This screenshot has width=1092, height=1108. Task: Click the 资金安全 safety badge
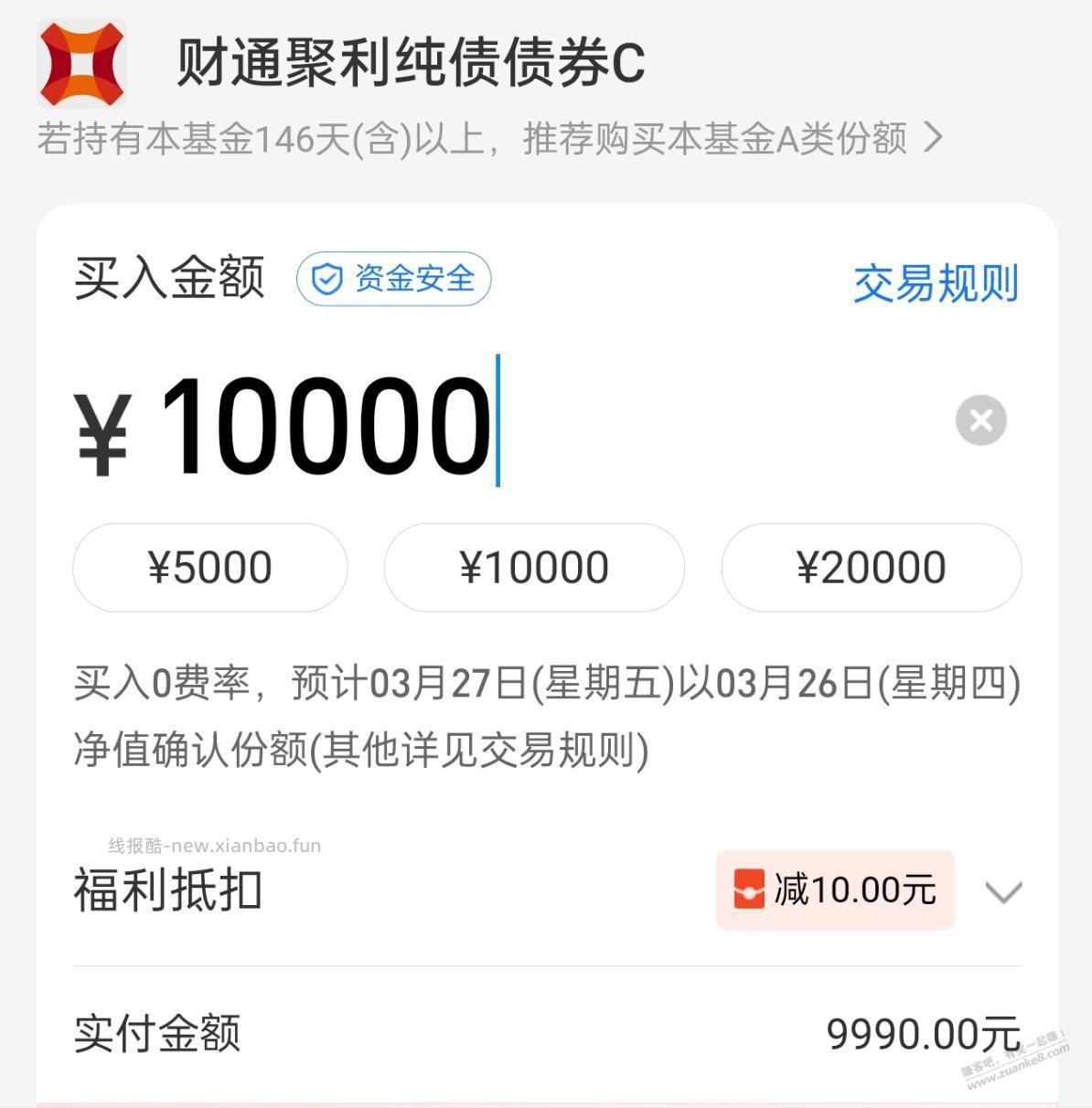(395, 280)
